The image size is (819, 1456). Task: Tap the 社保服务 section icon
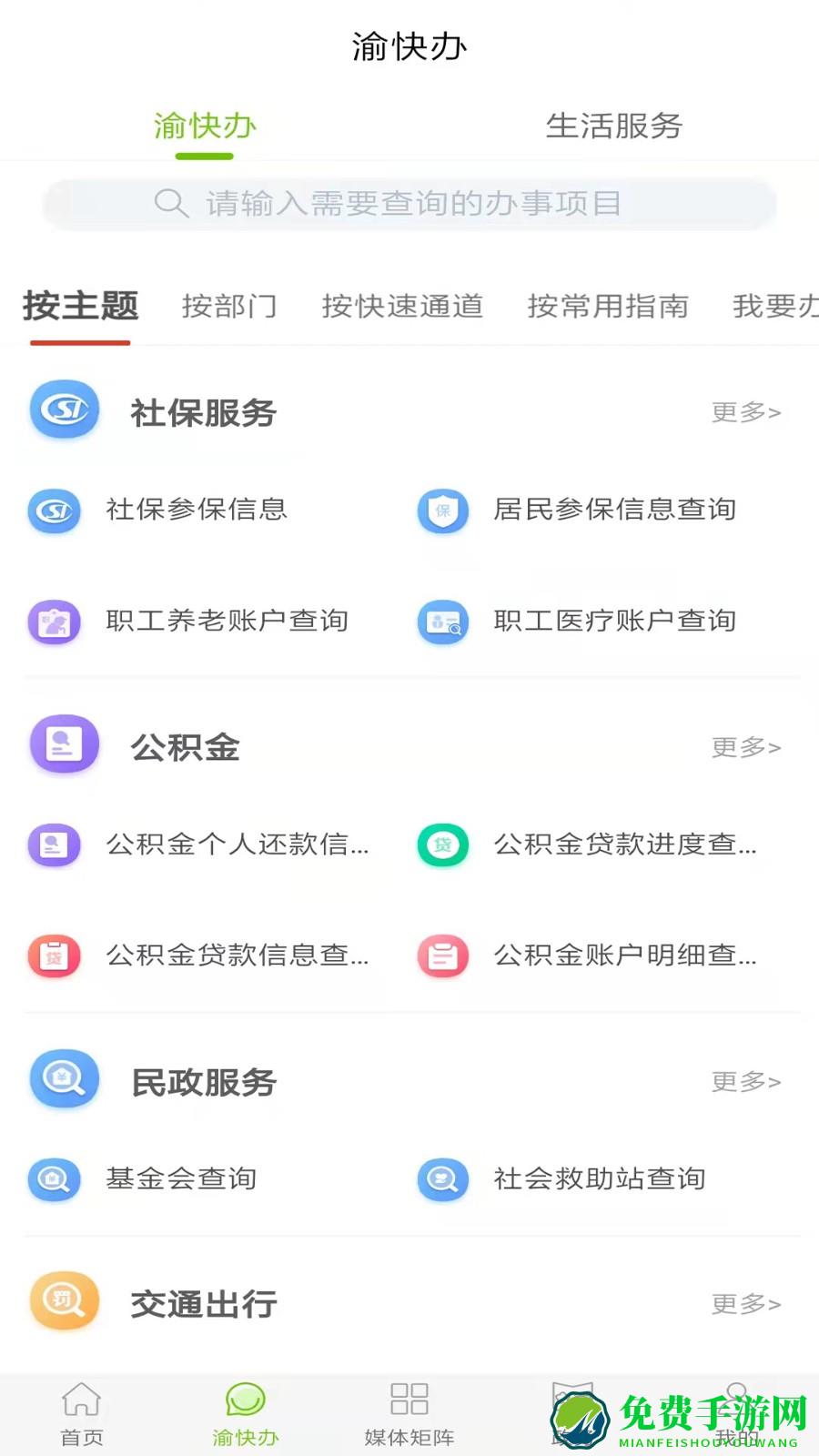tap(63, 409)
